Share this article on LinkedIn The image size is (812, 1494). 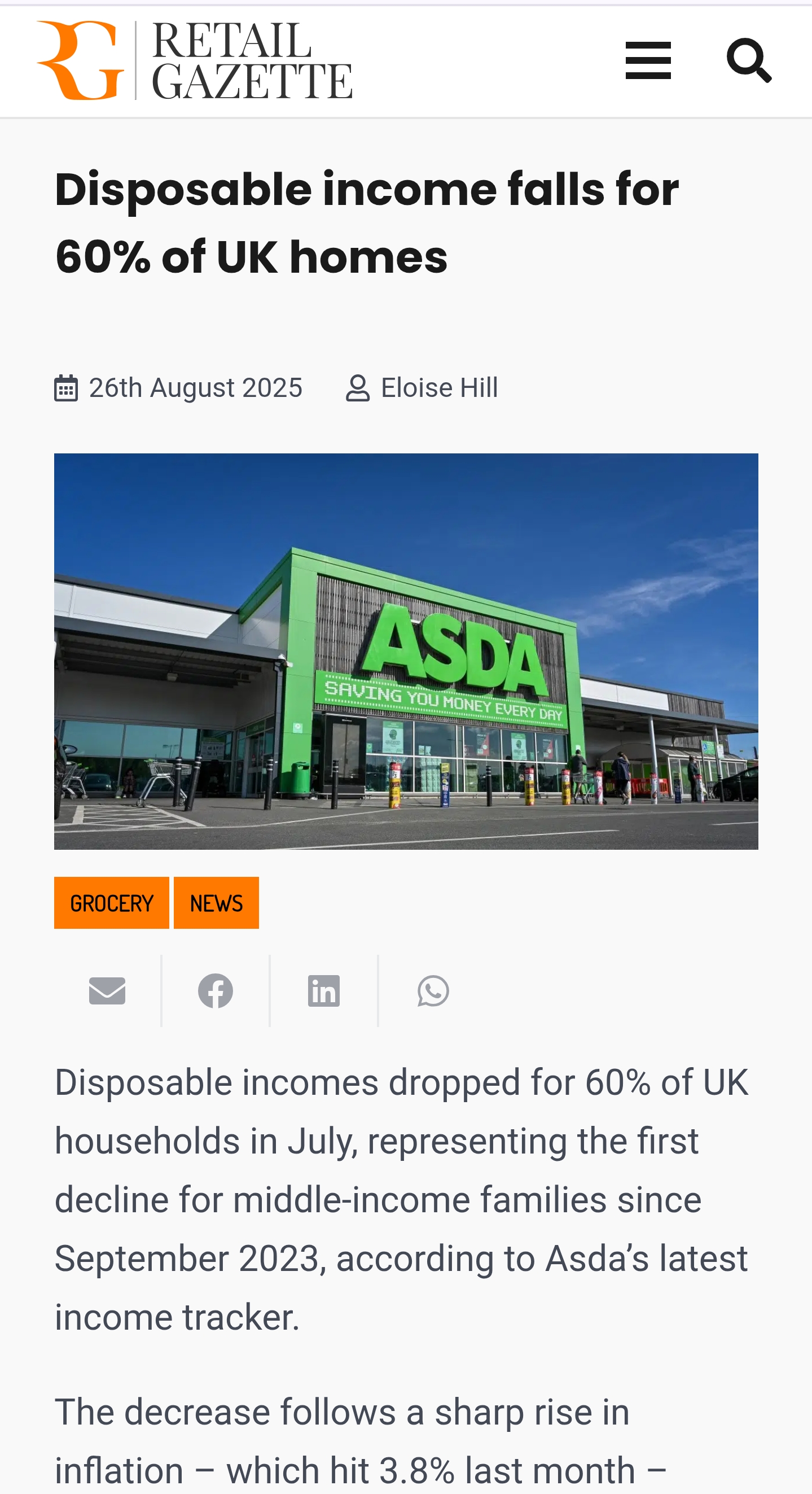[x=324, y=990]
